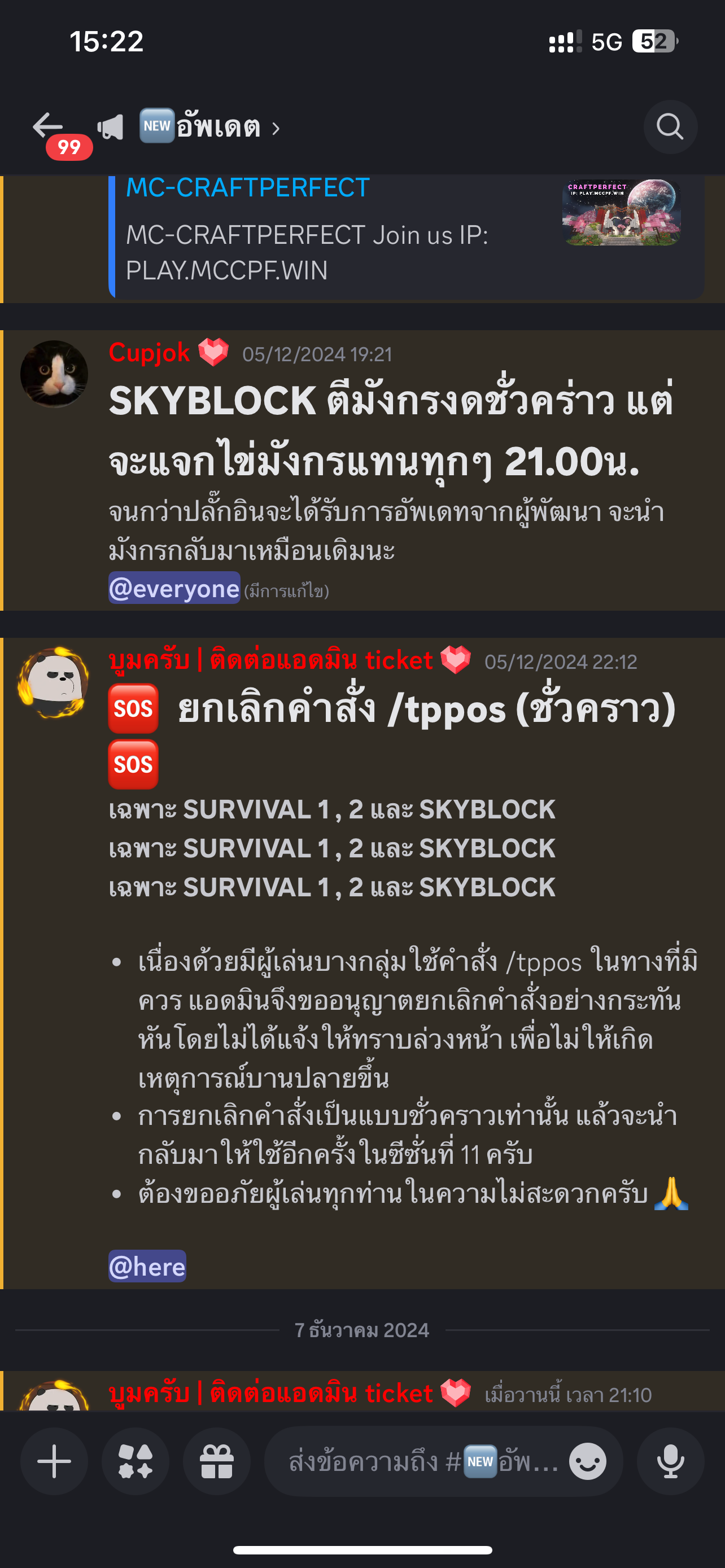The image size is (725, 1568).
Task: Go back using the arrow
Action: (47, 126)
